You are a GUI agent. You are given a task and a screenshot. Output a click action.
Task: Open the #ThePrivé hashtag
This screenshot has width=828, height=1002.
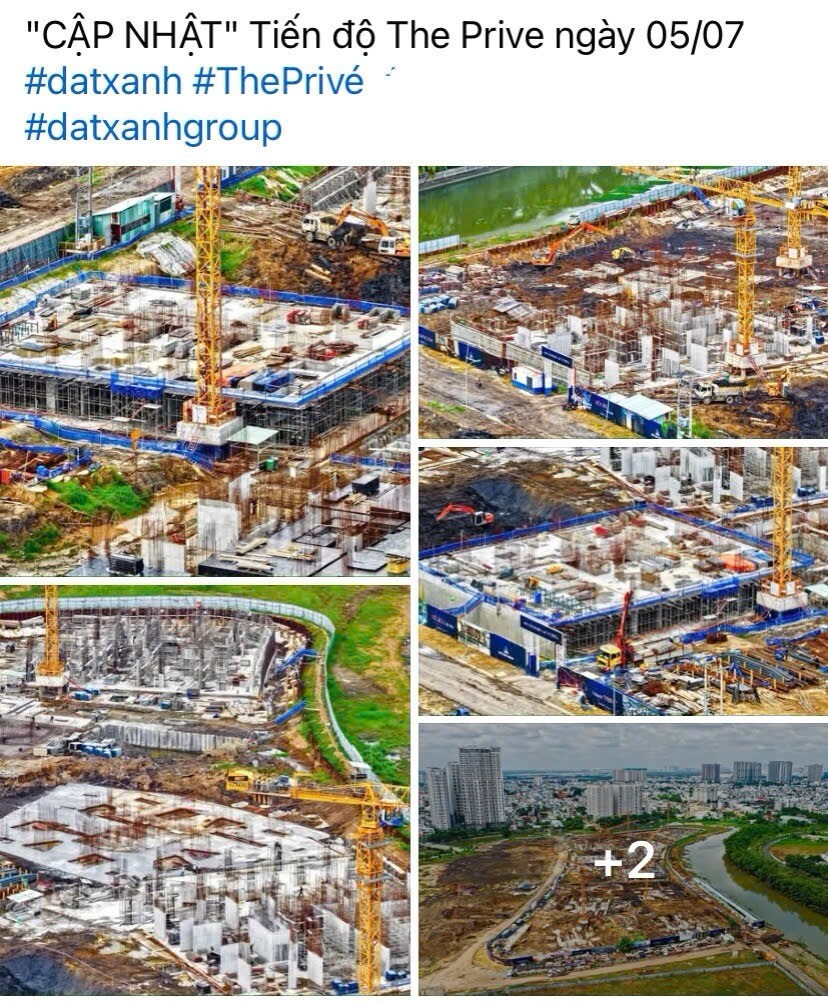(x=277, y=82)
